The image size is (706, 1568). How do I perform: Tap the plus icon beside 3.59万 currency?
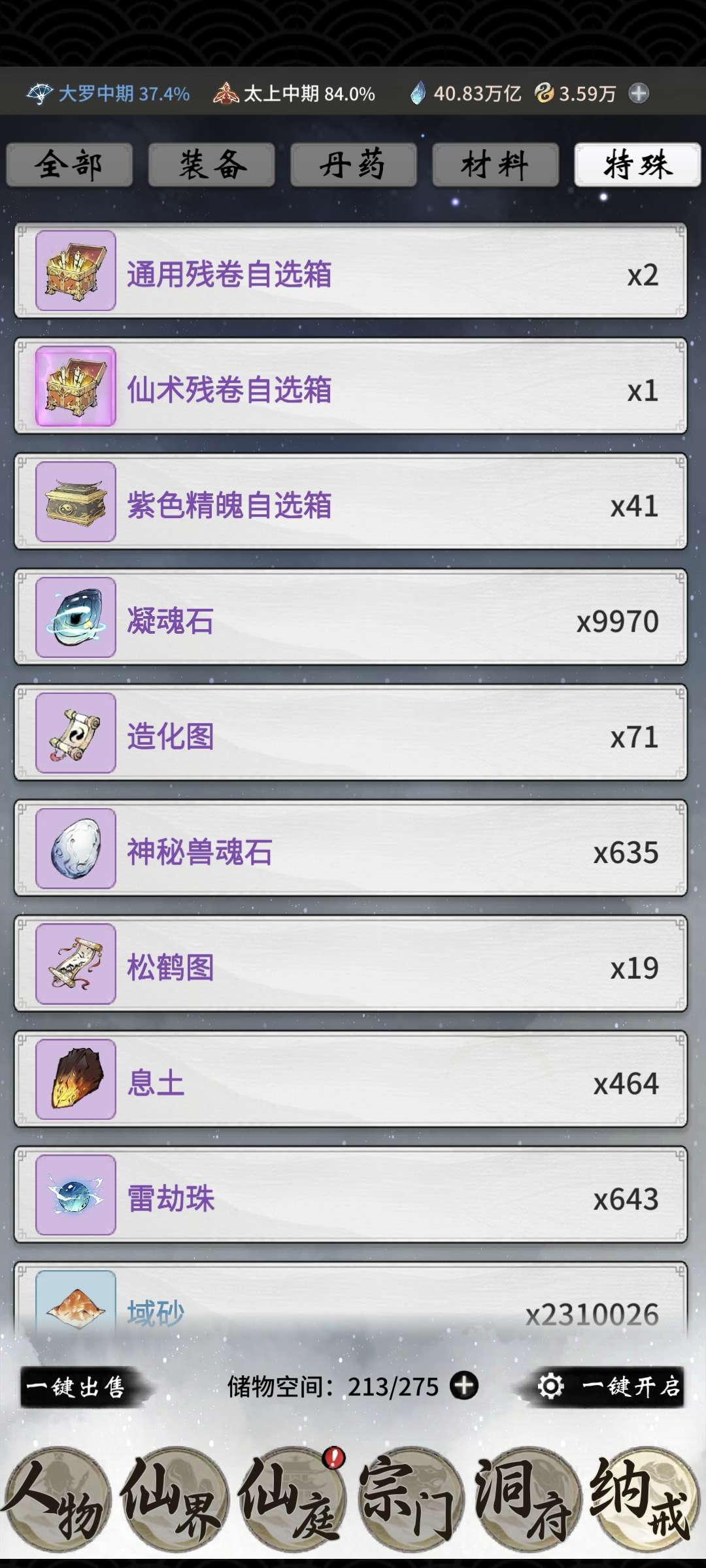(x=639, y=93)
